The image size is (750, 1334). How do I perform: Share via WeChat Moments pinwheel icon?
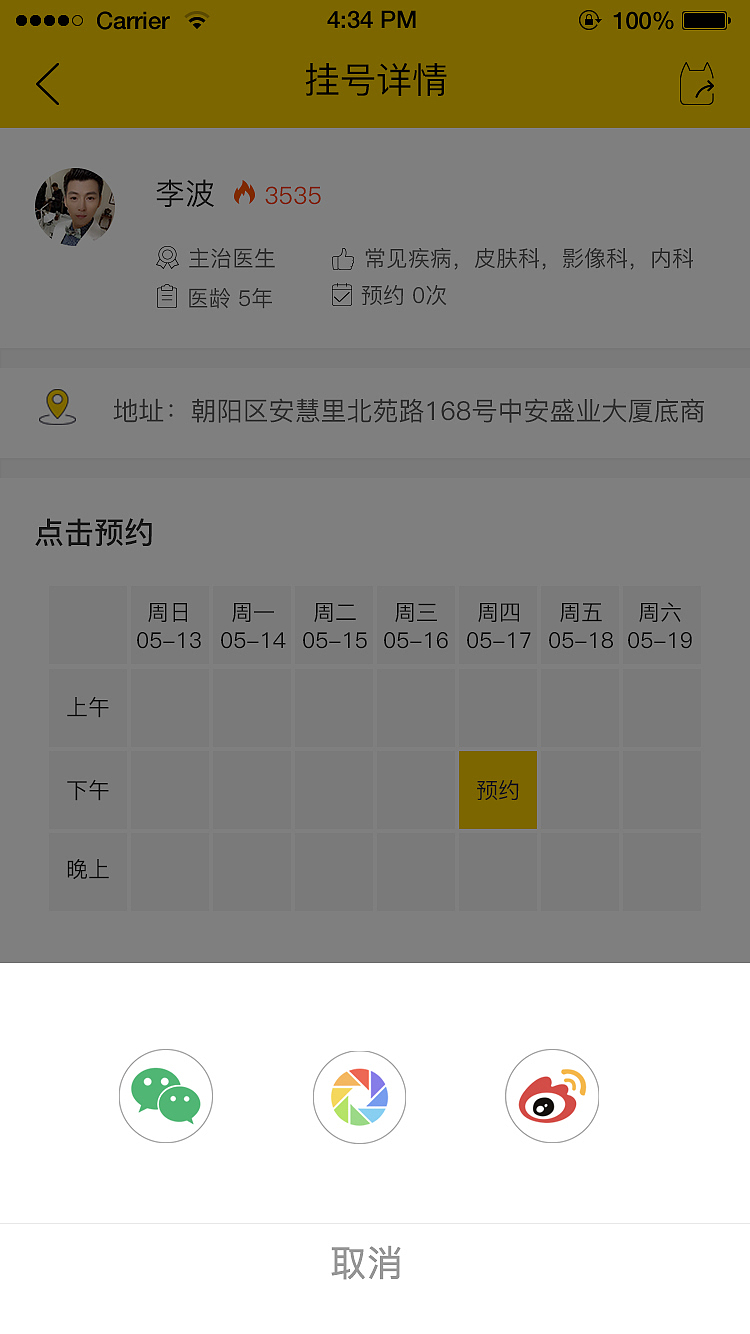[359, 1096]
